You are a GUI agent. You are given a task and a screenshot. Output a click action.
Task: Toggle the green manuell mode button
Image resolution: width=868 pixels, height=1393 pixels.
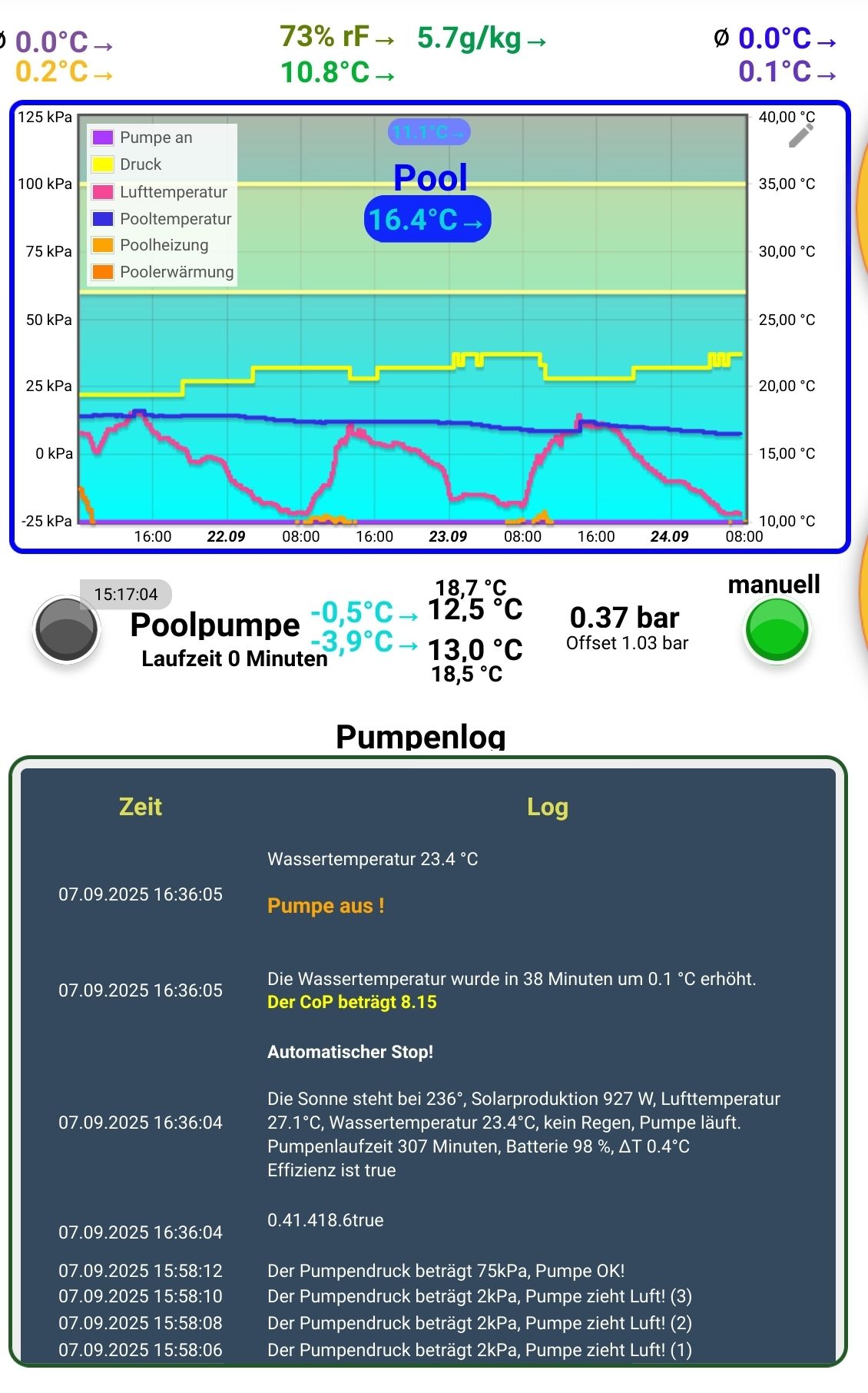(777, 629)
